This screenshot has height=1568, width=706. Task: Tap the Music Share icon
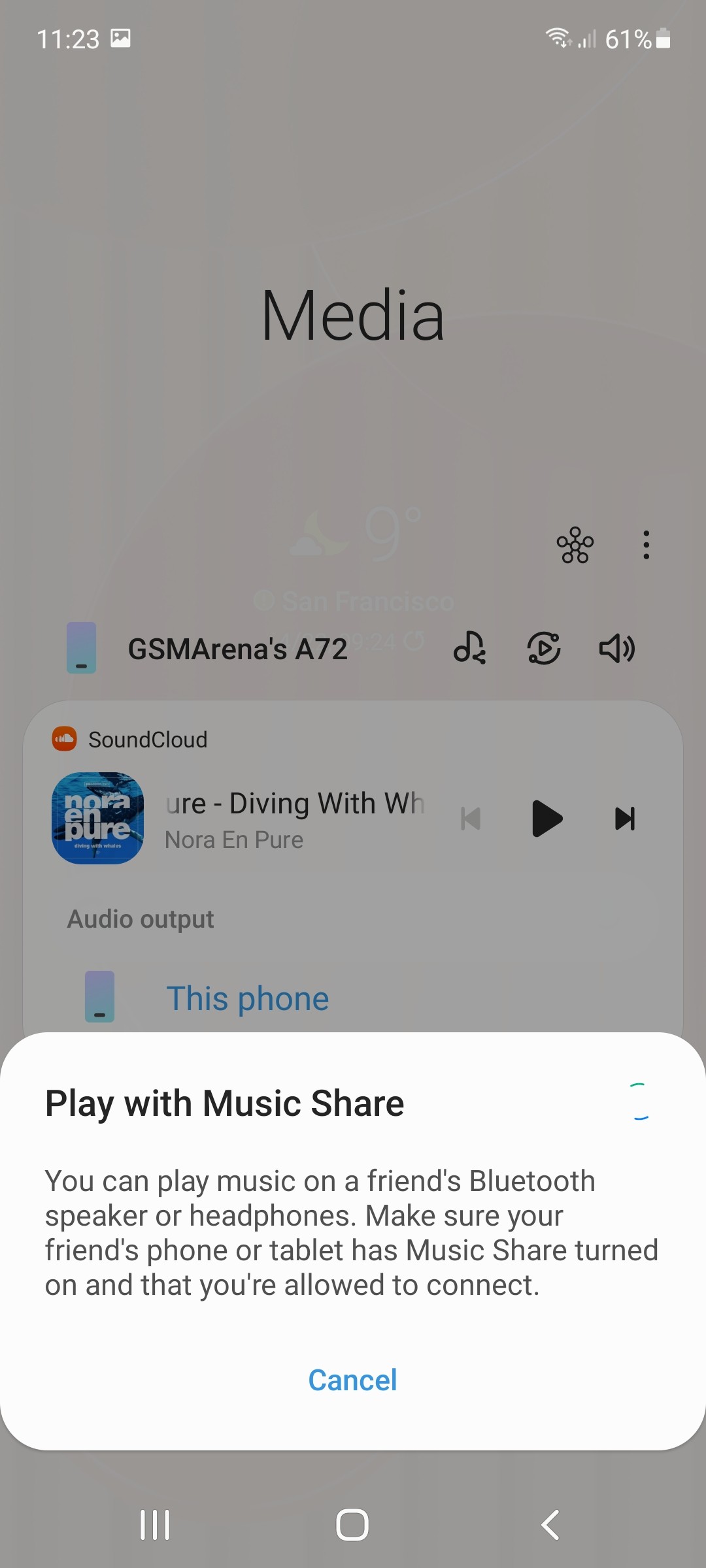(x=470, y=648)
